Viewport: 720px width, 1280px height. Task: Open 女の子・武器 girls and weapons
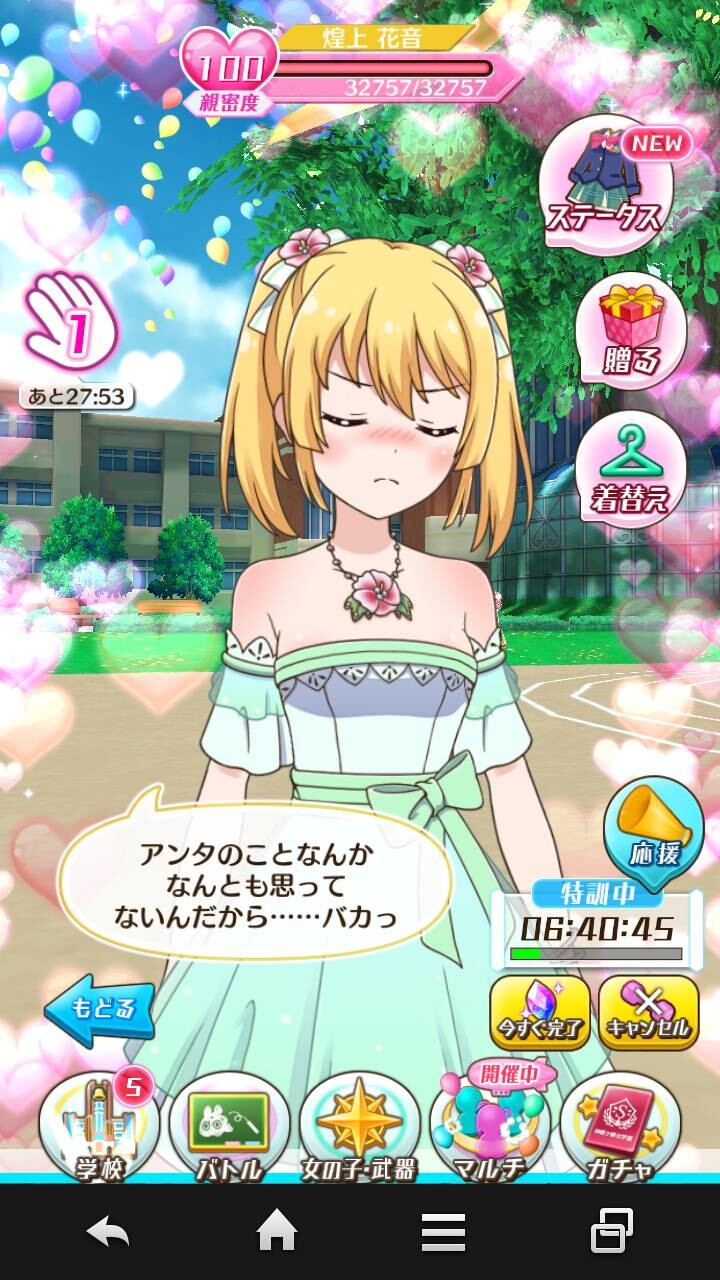pos(360,1130)
